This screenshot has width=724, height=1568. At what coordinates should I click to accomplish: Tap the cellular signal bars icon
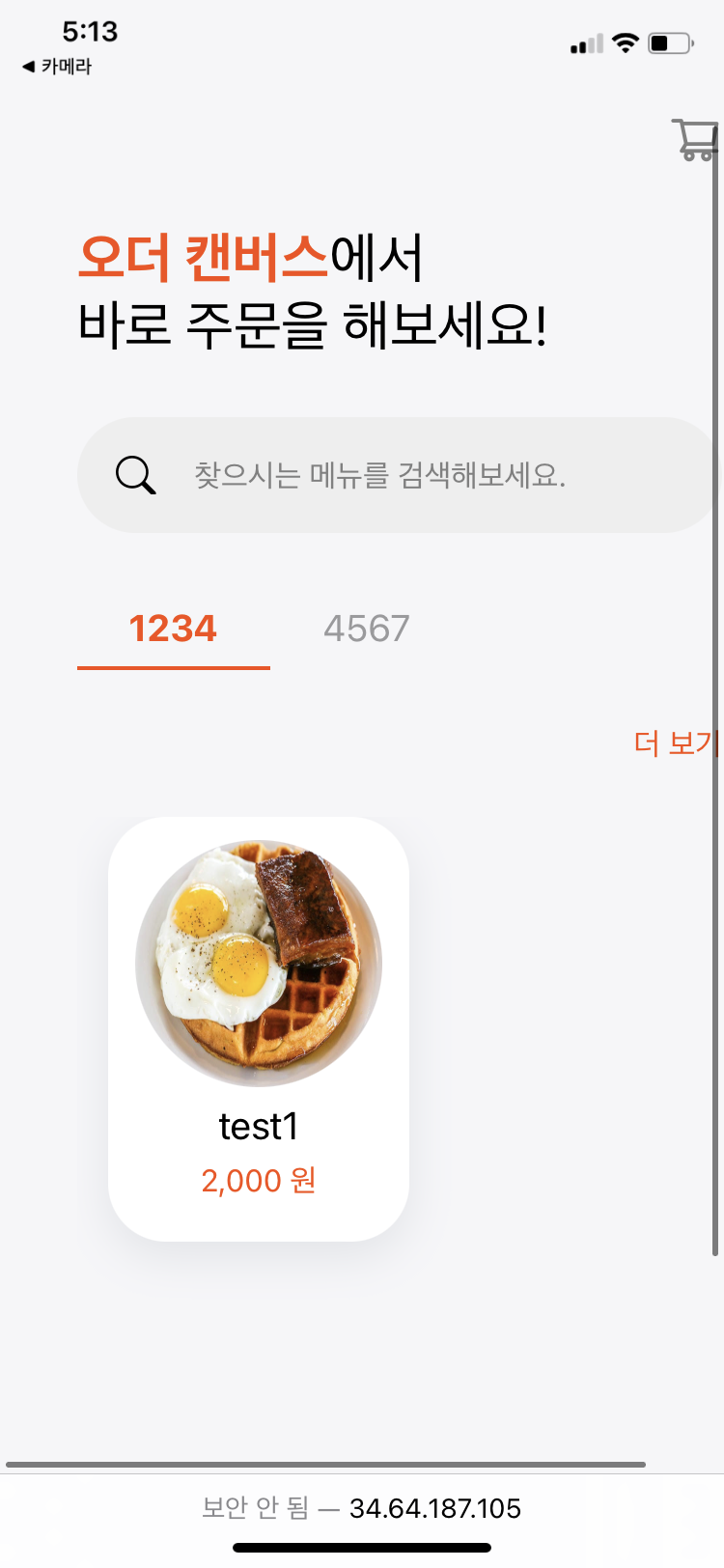coord(583,42)
